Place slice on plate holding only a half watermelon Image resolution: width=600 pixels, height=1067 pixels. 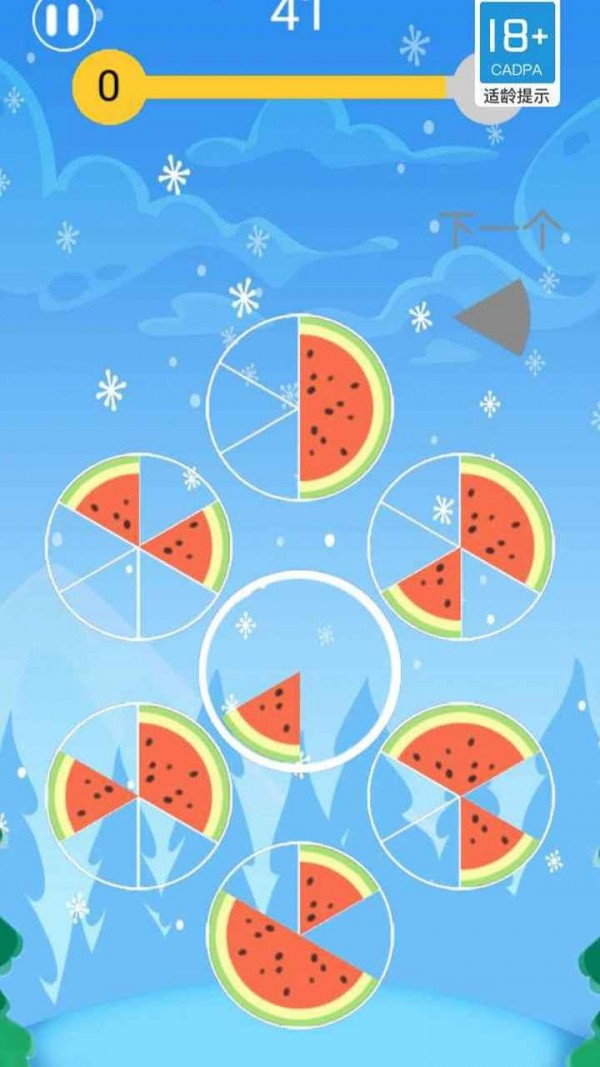[300, 407]
